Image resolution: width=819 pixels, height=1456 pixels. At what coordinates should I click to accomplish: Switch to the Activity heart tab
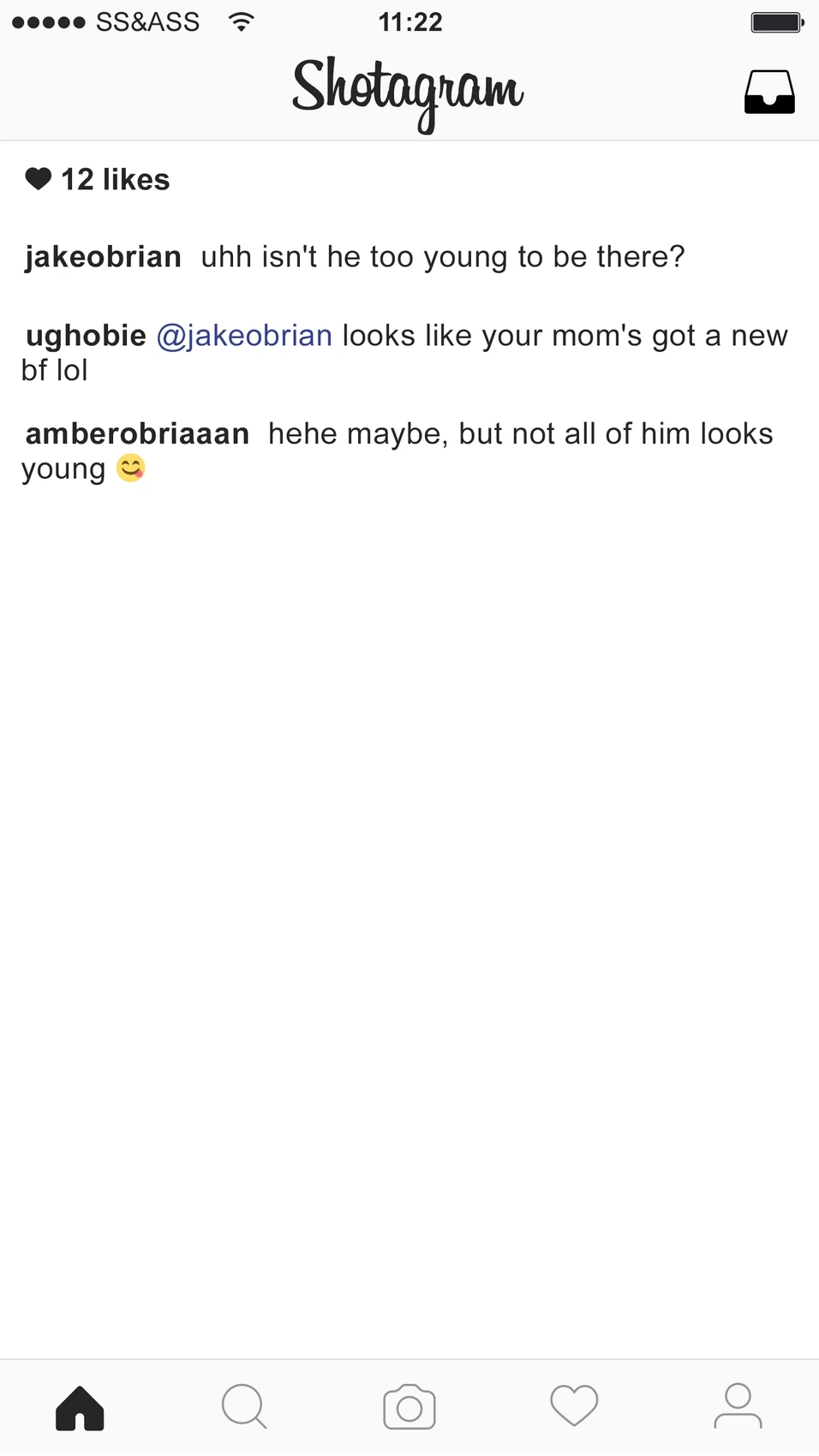pyautogui.click(x=573, y=1407)
